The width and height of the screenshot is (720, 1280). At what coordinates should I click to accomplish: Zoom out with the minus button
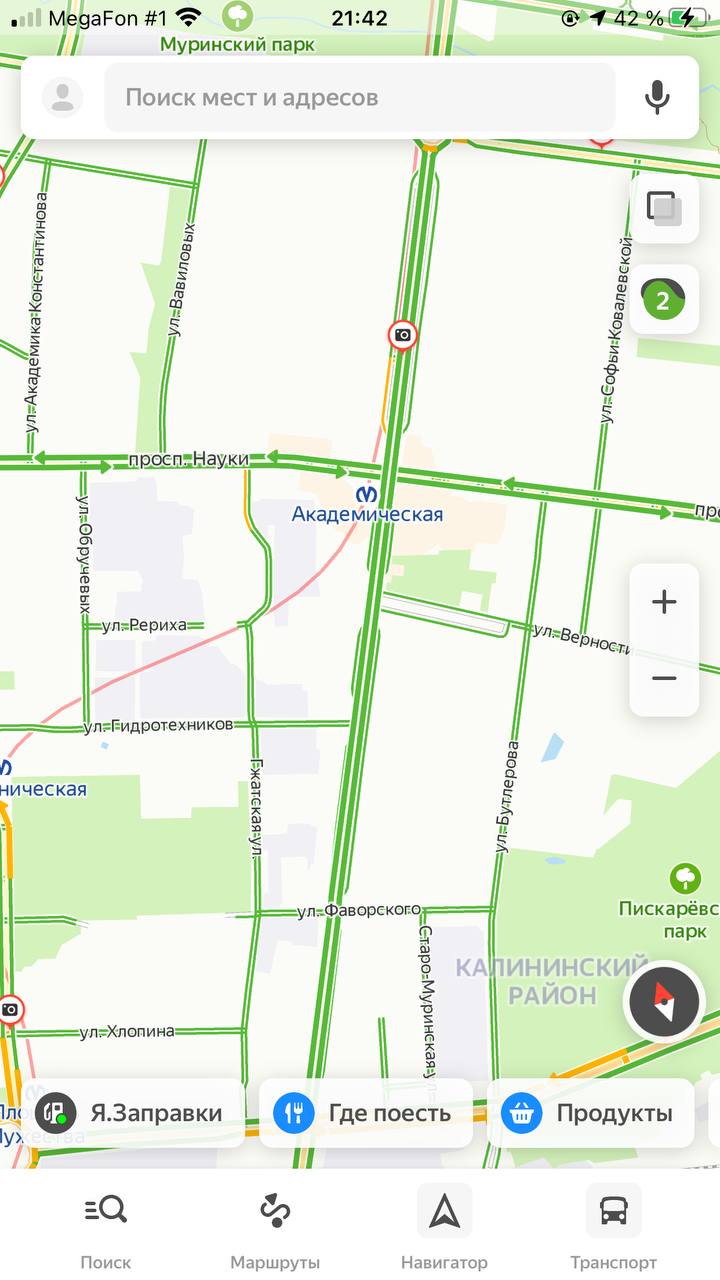pyautogui.click(x=664, y=678)
